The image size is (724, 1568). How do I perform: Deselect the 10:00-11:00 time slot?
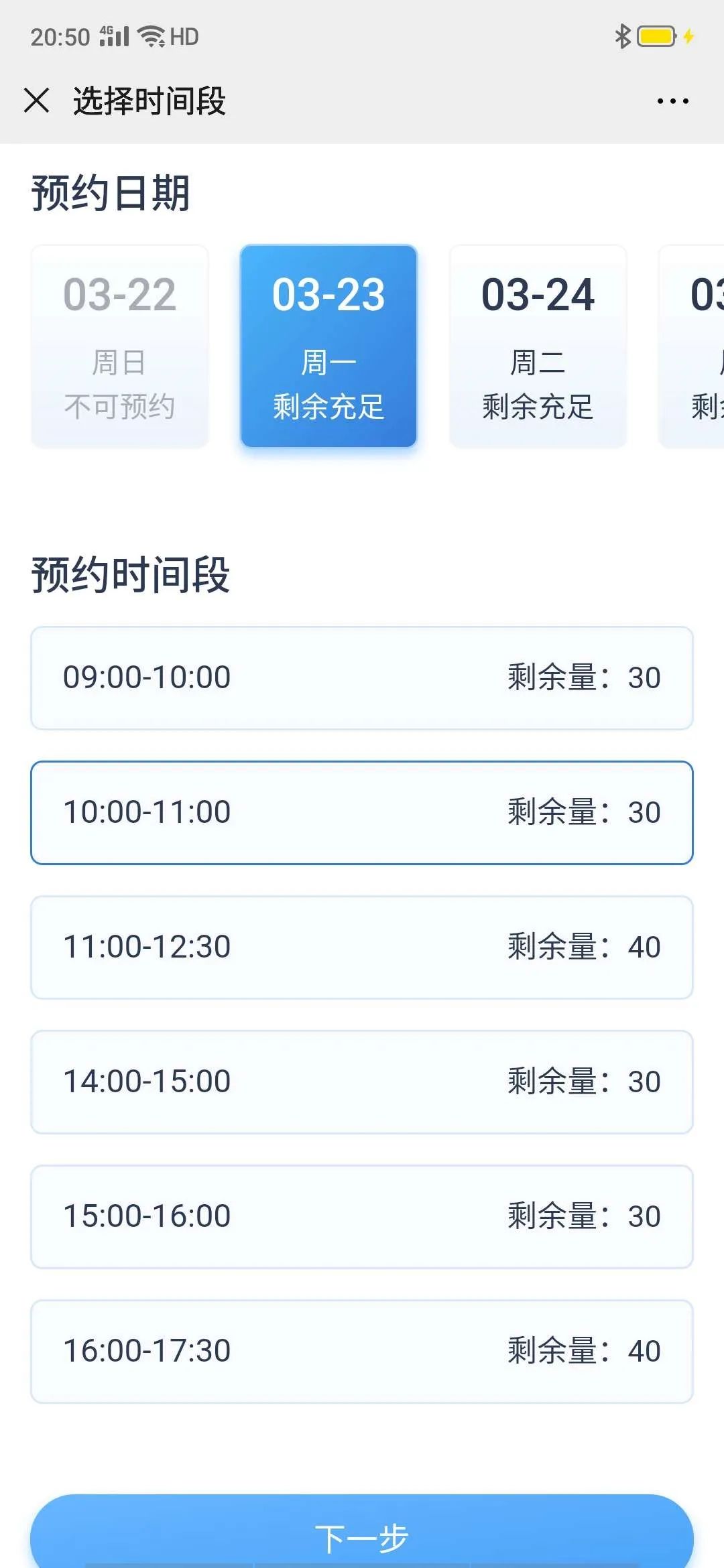pyautogui.click(x=362, y=812)
